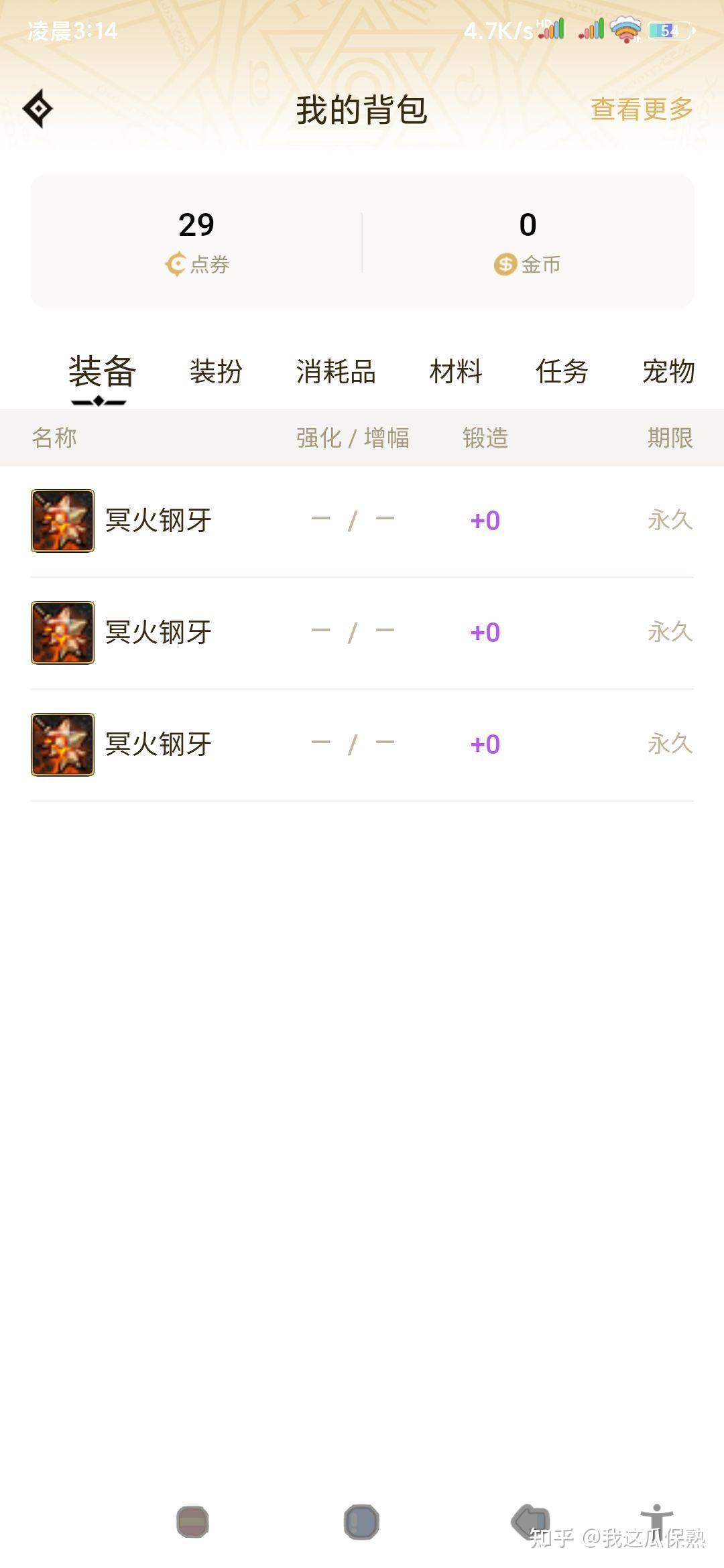Image resolution: width=724 pixels, height=1568 pixels.
Task: Switch to the 消耗品 tab
Action: tap(336, 372)
